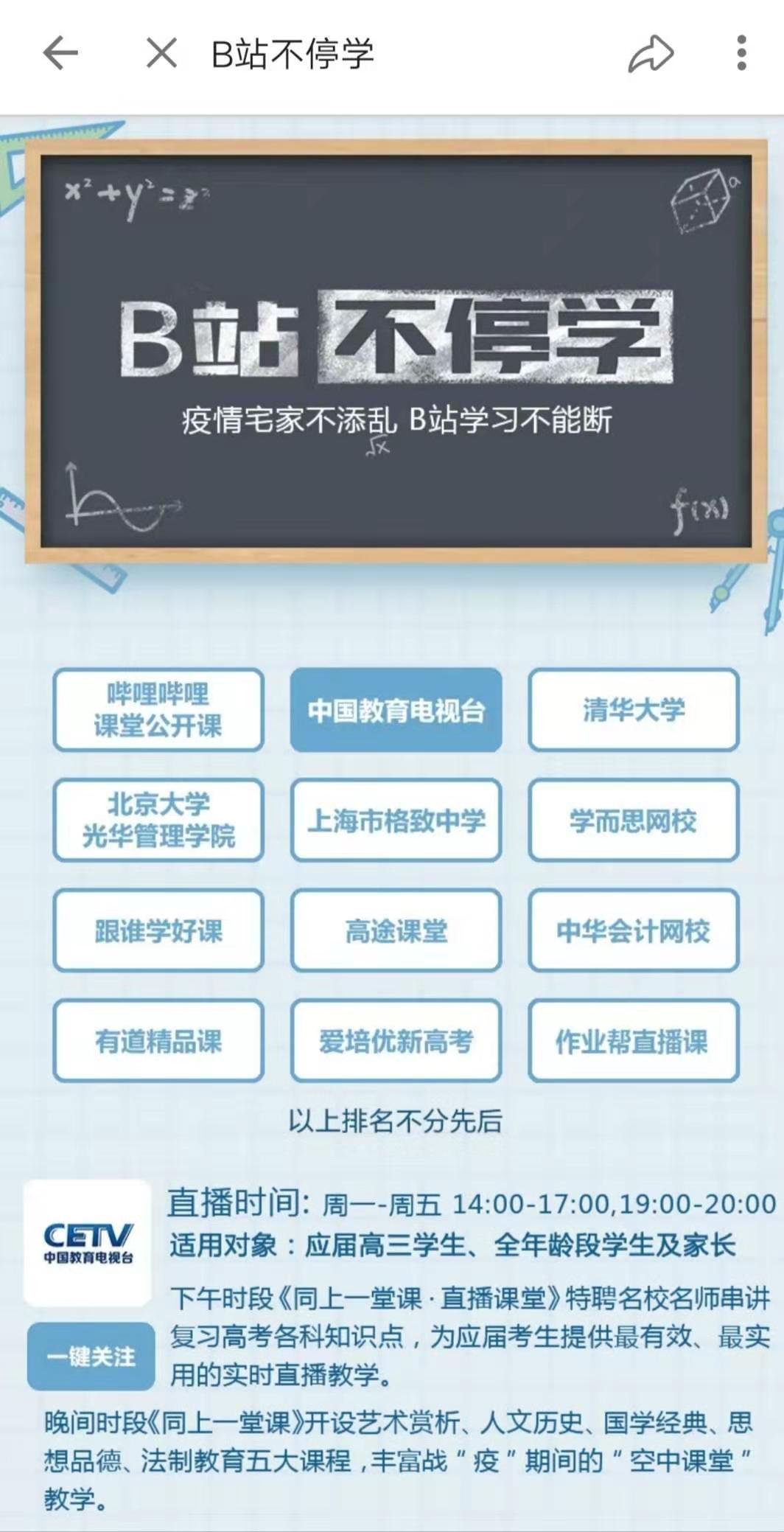This screenshot has width=784, height=1532.
Task: Select 学而思网校
Action: pyautogui.click(x=633, y=820)
